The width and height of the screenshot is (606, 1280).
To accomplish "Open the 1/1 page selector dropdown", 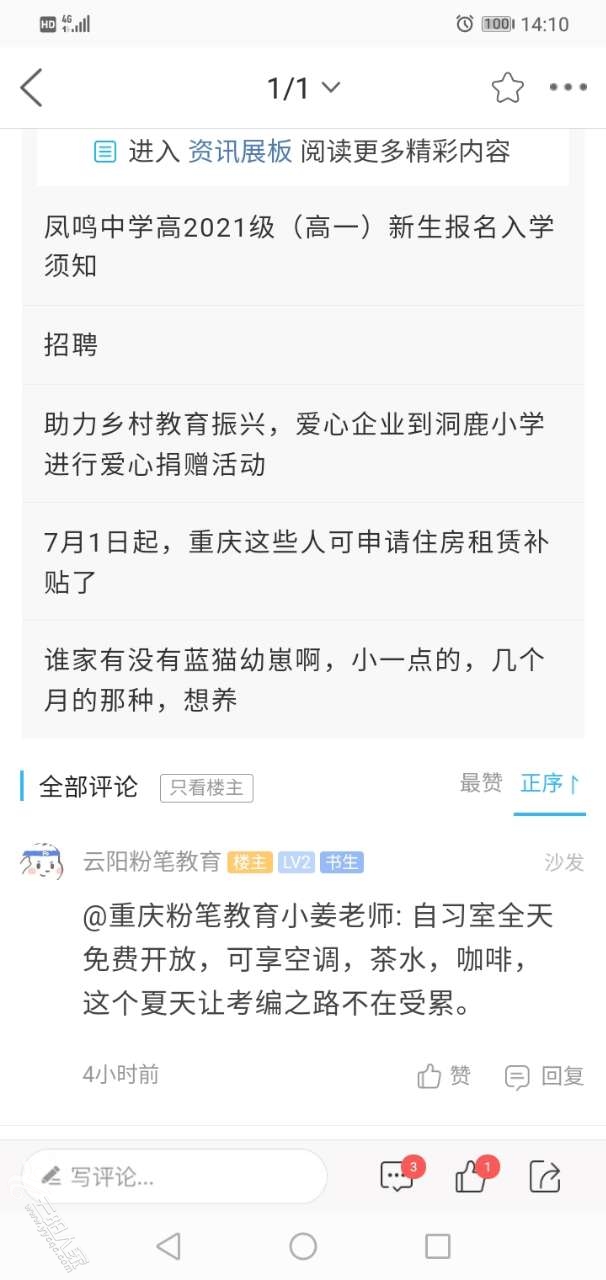I will pos(303,88).
